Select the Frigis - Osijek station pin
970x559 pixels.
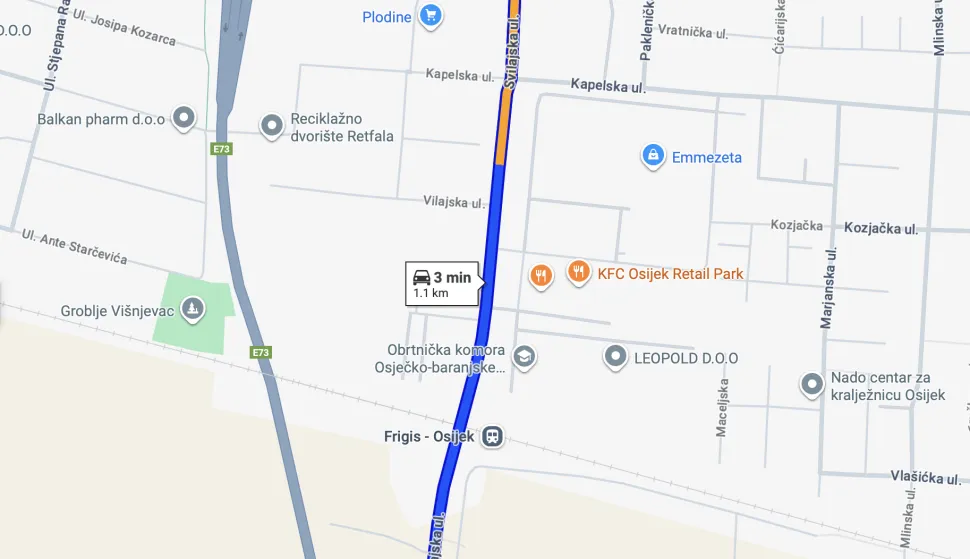492,437
